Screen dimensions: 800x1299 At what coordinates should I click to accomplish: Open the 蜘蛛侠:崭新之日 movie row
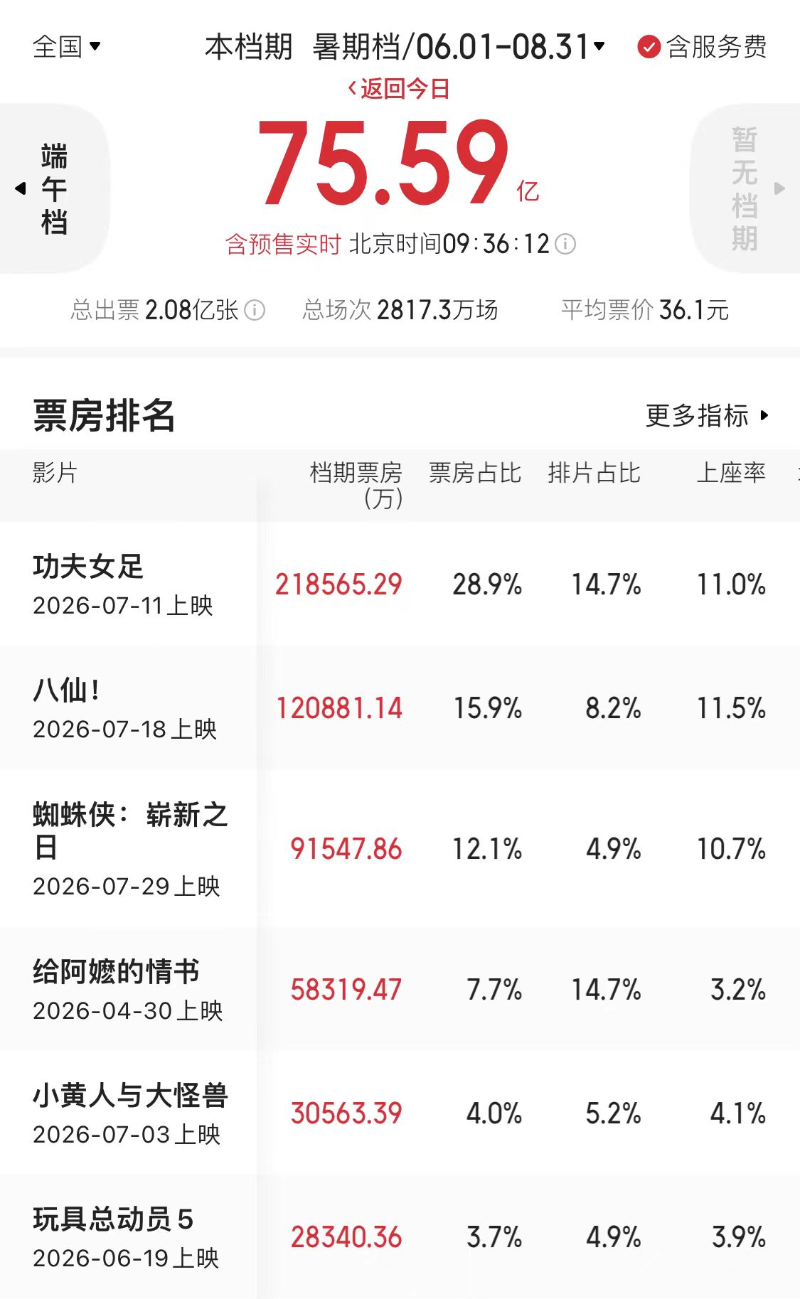pos(400,848)
